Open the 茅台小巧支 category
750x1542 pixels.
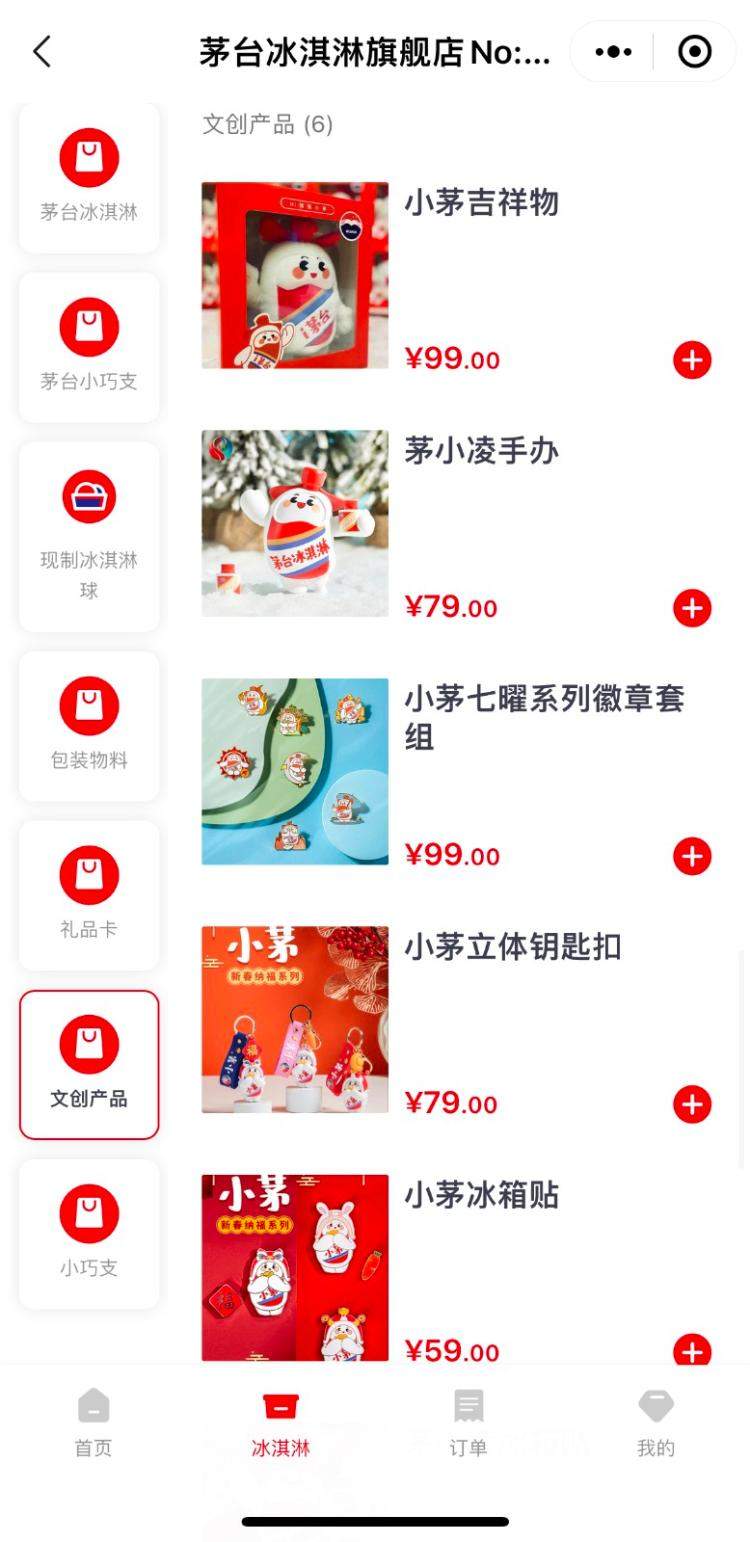pyautogui.click(x=88, y=327)
